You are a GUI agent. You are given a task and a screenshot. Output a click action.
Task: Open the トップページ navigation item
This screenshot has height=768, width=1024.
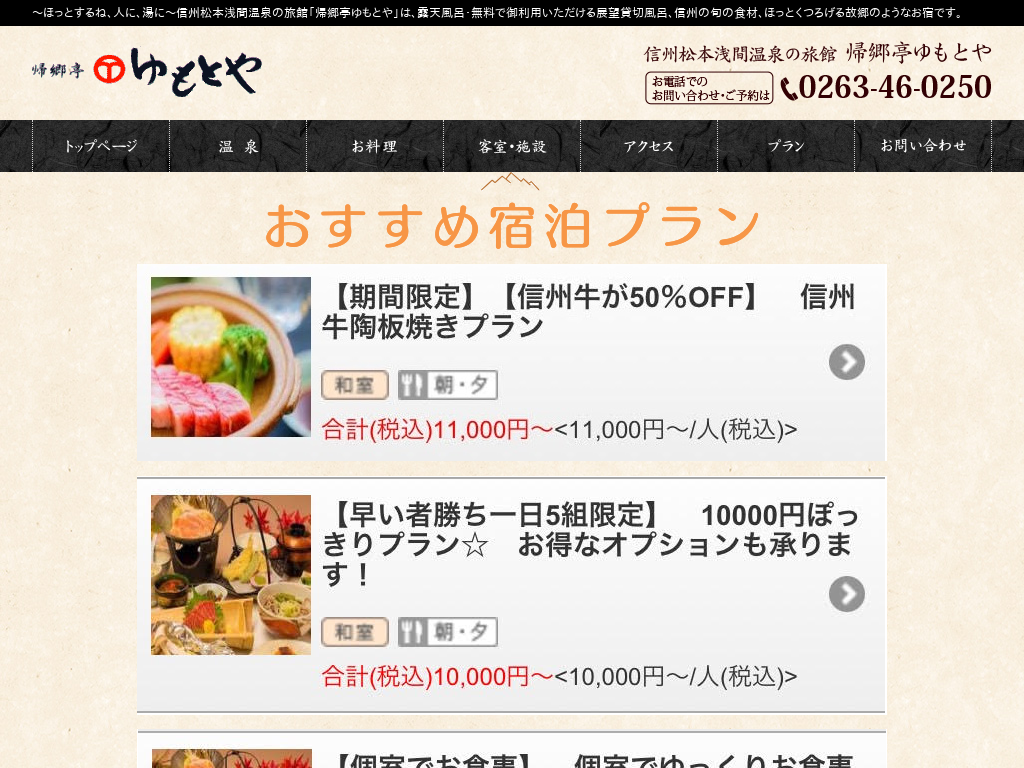(x=101, y=146)
